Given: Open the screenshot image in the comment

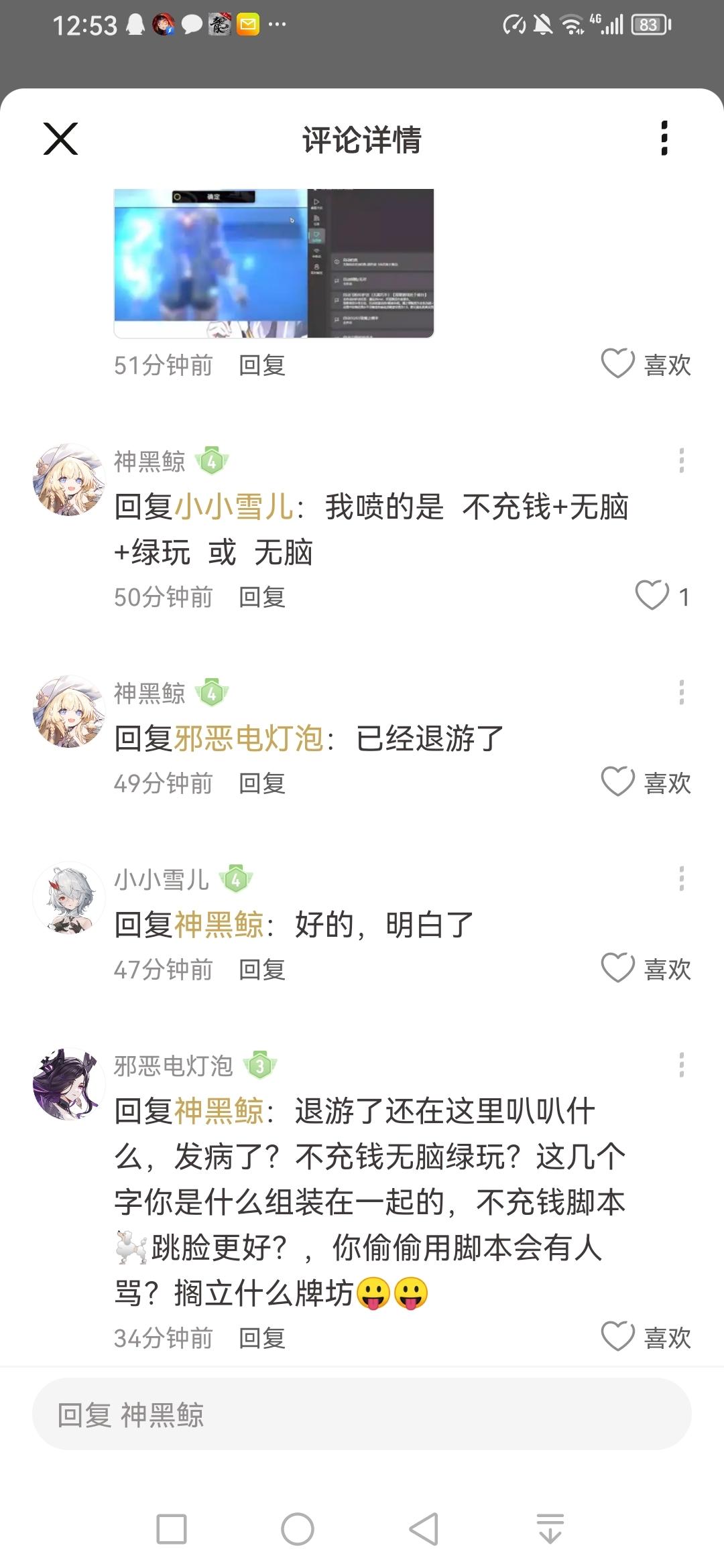Looking at the screenshot, I should click(274, 263).
